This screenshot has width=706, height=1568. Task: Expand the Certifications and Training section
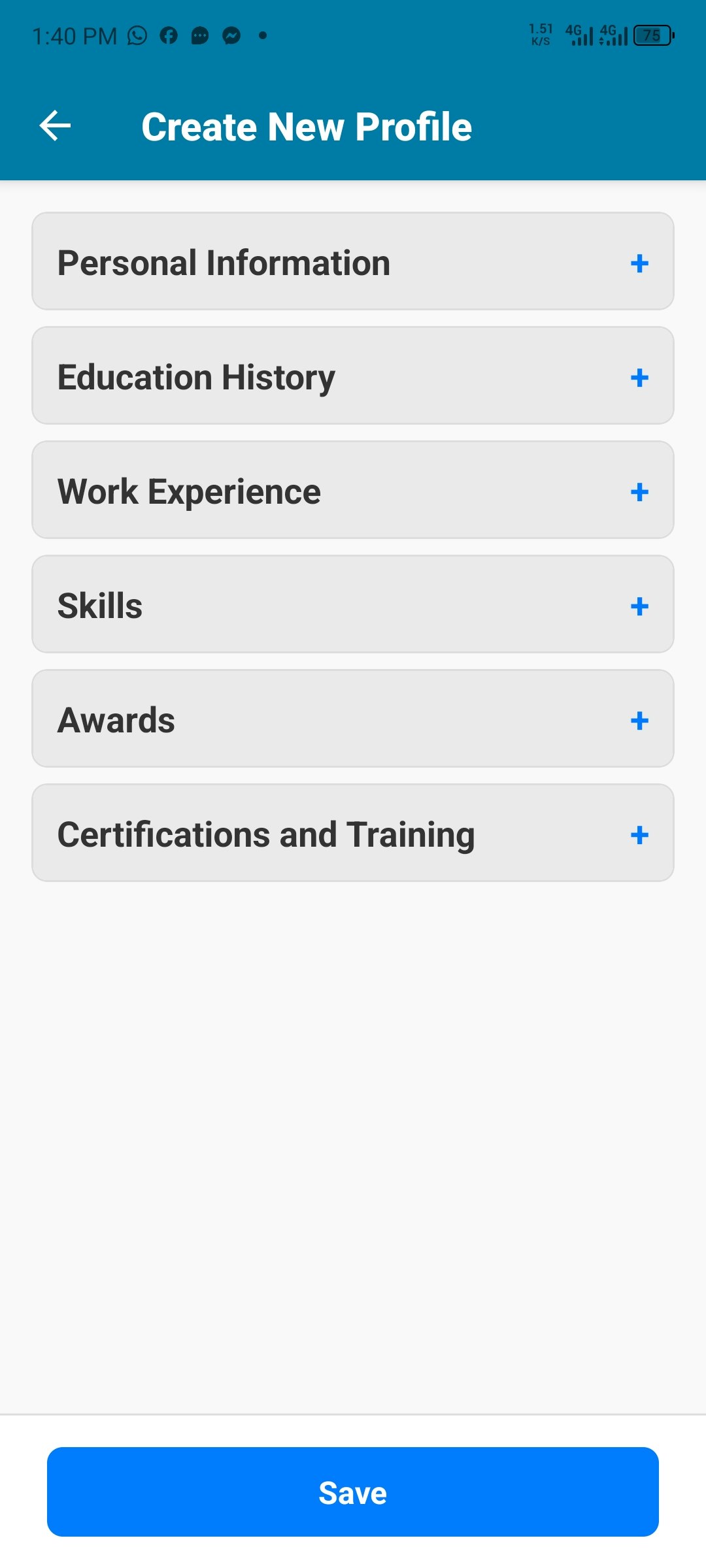pos(639,834)
